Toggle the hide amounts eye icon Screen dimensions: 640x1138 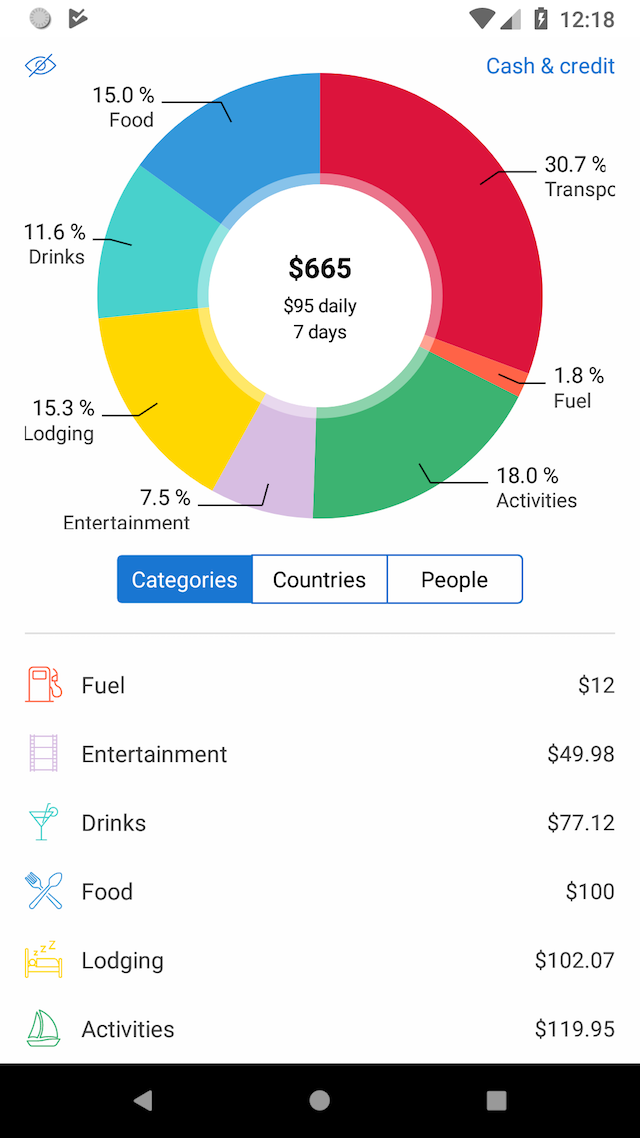coord(41,65)
